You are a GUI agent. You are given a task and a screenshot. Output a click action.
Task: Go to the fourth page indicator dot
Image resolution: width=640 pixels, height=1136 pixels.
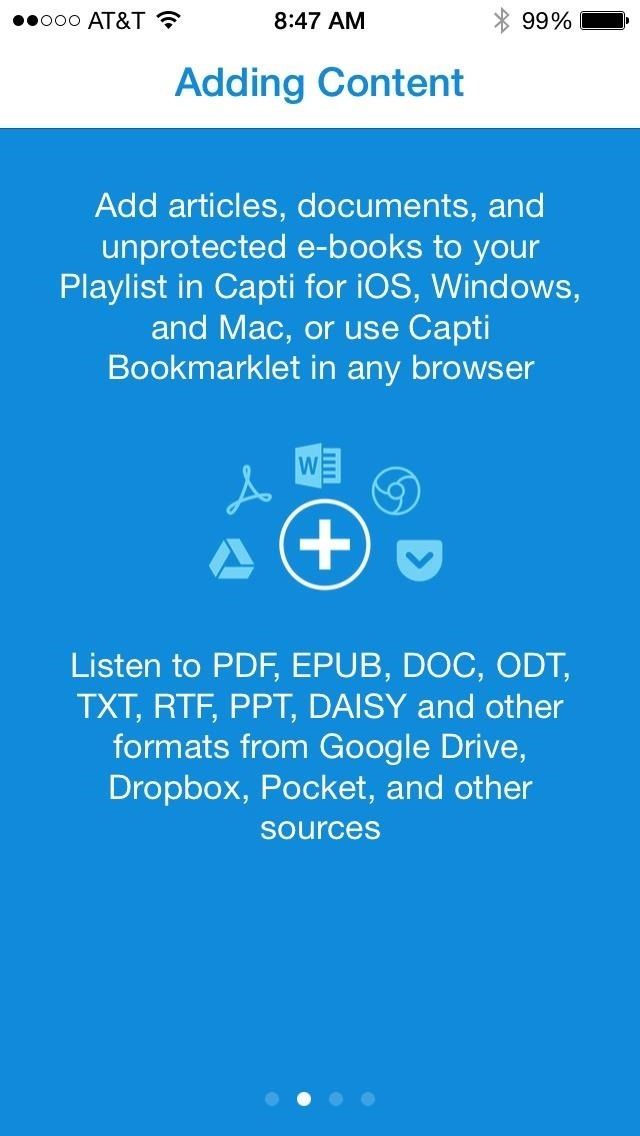[x=368, y=1099]
